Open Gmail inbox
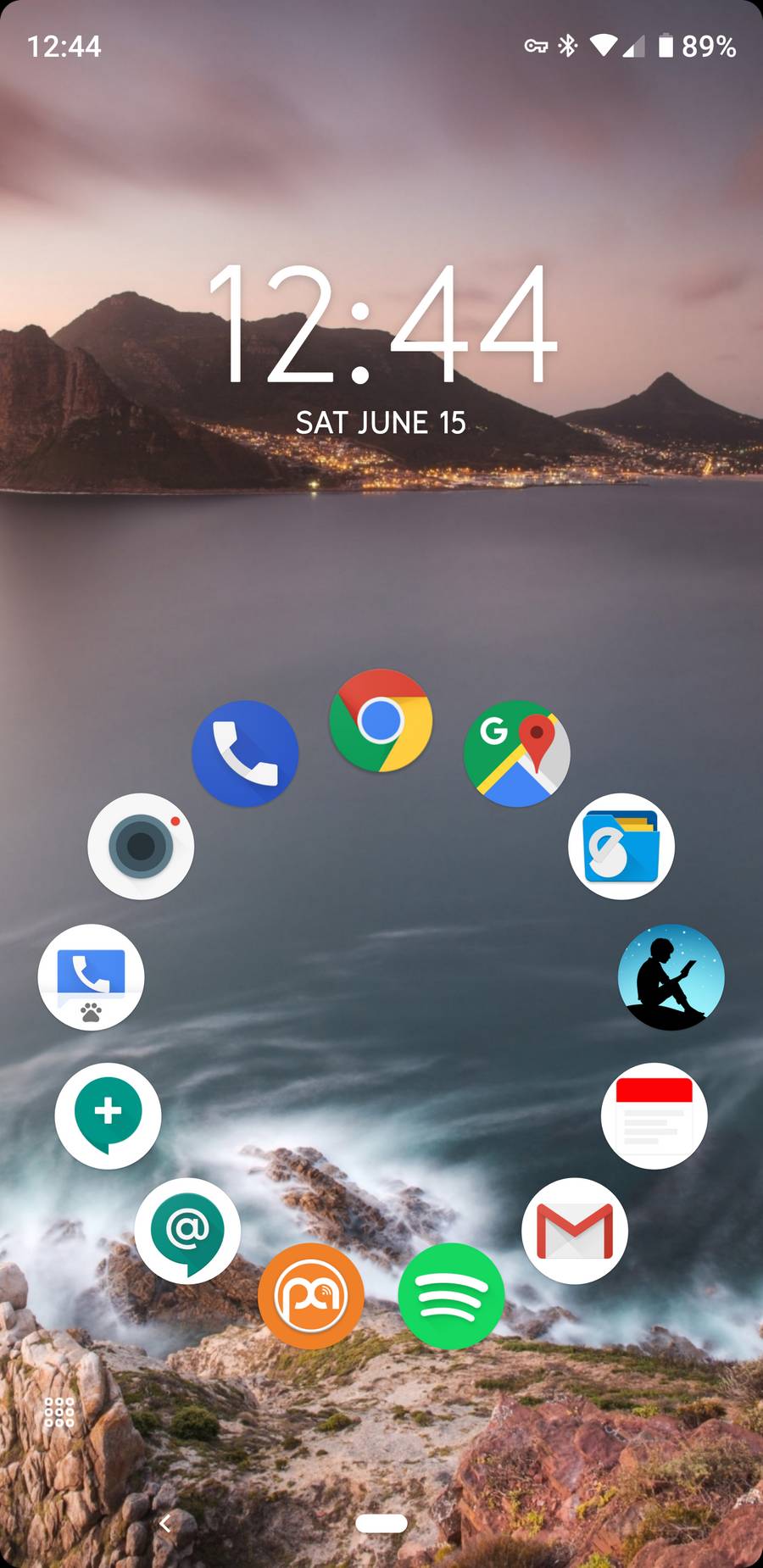 point(574,1230)
